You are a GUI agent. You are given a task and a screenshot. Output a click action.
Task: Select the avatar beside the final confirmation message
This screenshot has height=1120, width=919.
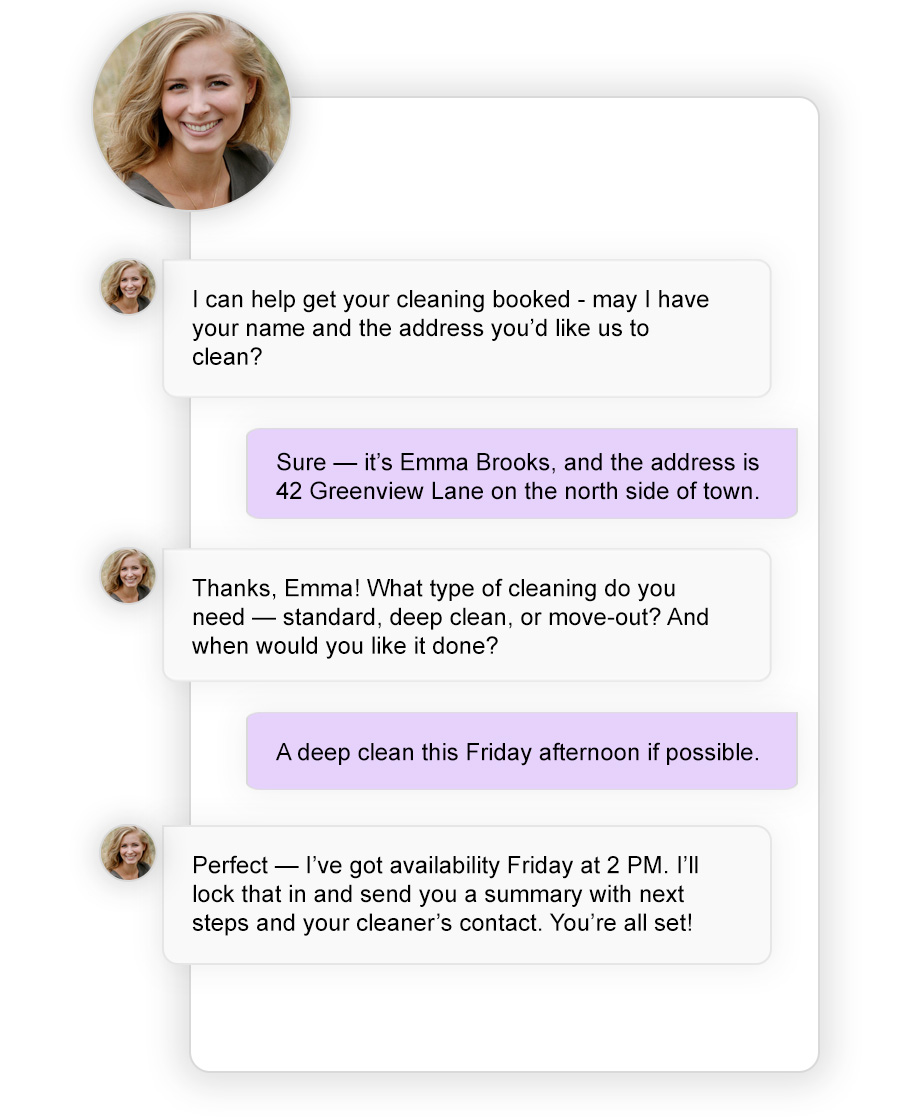[128, 852]
